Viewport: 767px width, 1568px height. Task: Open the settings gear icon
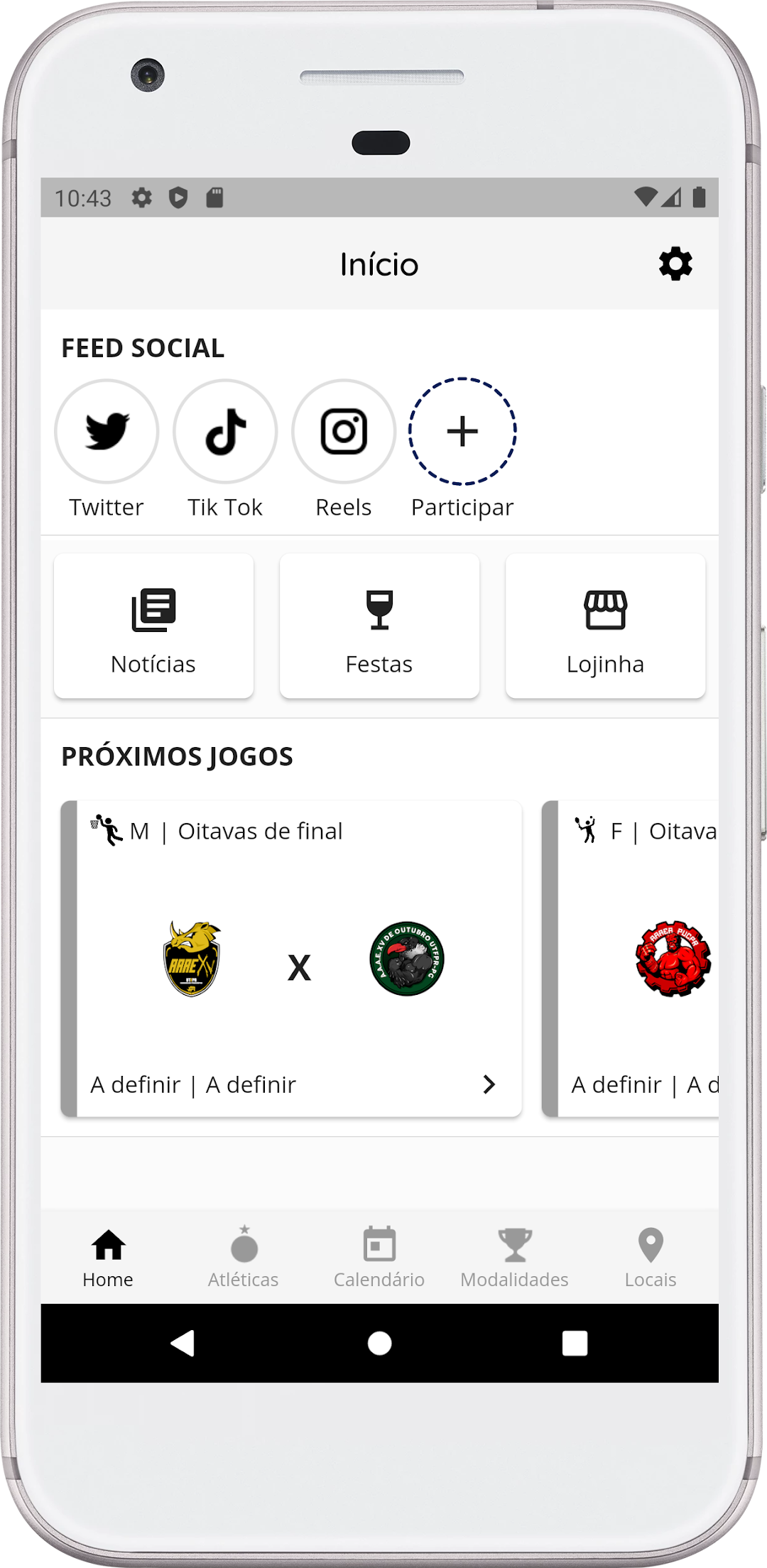click(675, 264)
